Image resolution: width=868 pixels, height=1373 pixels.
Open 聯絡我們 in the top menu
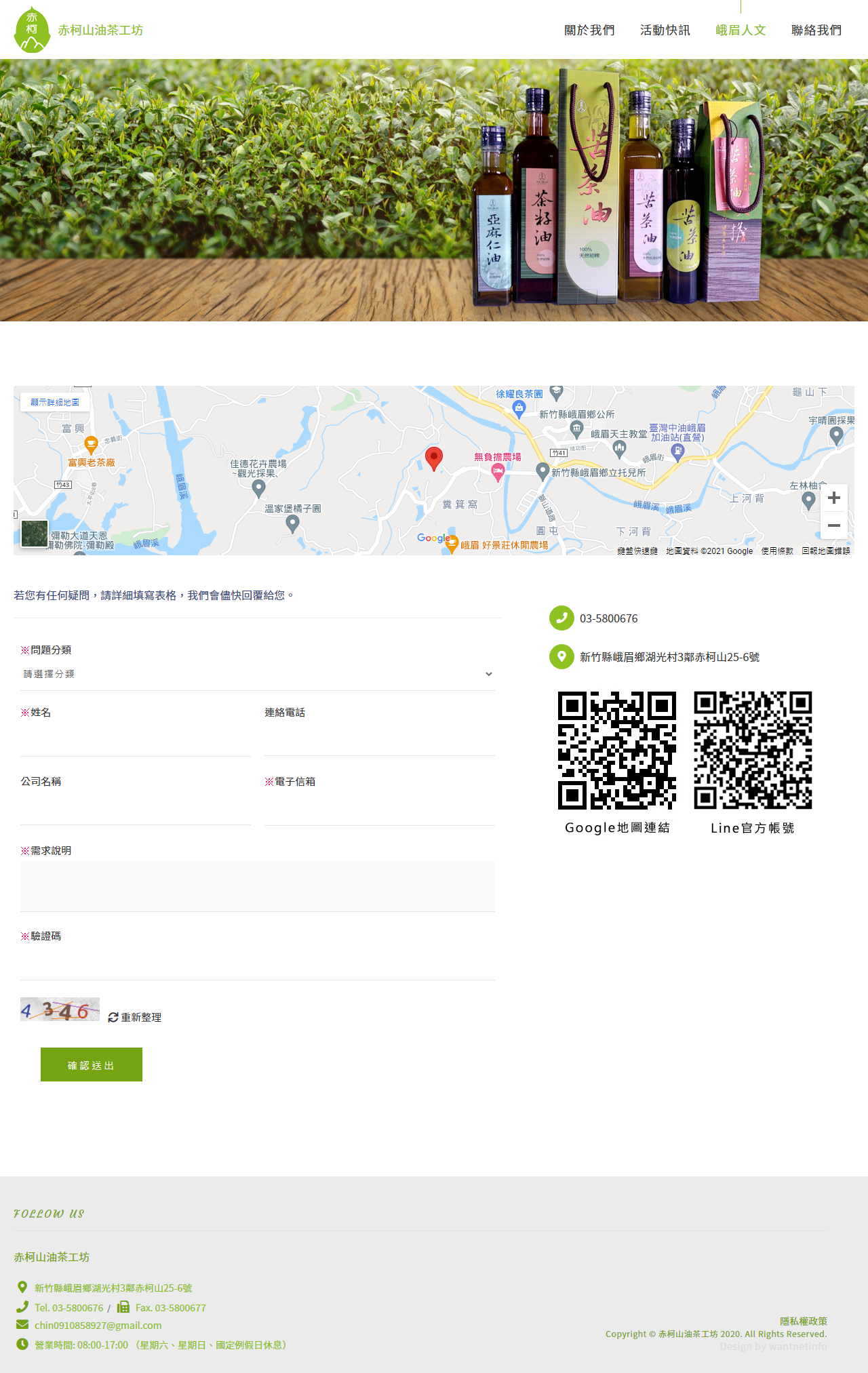tap(816, 31)
